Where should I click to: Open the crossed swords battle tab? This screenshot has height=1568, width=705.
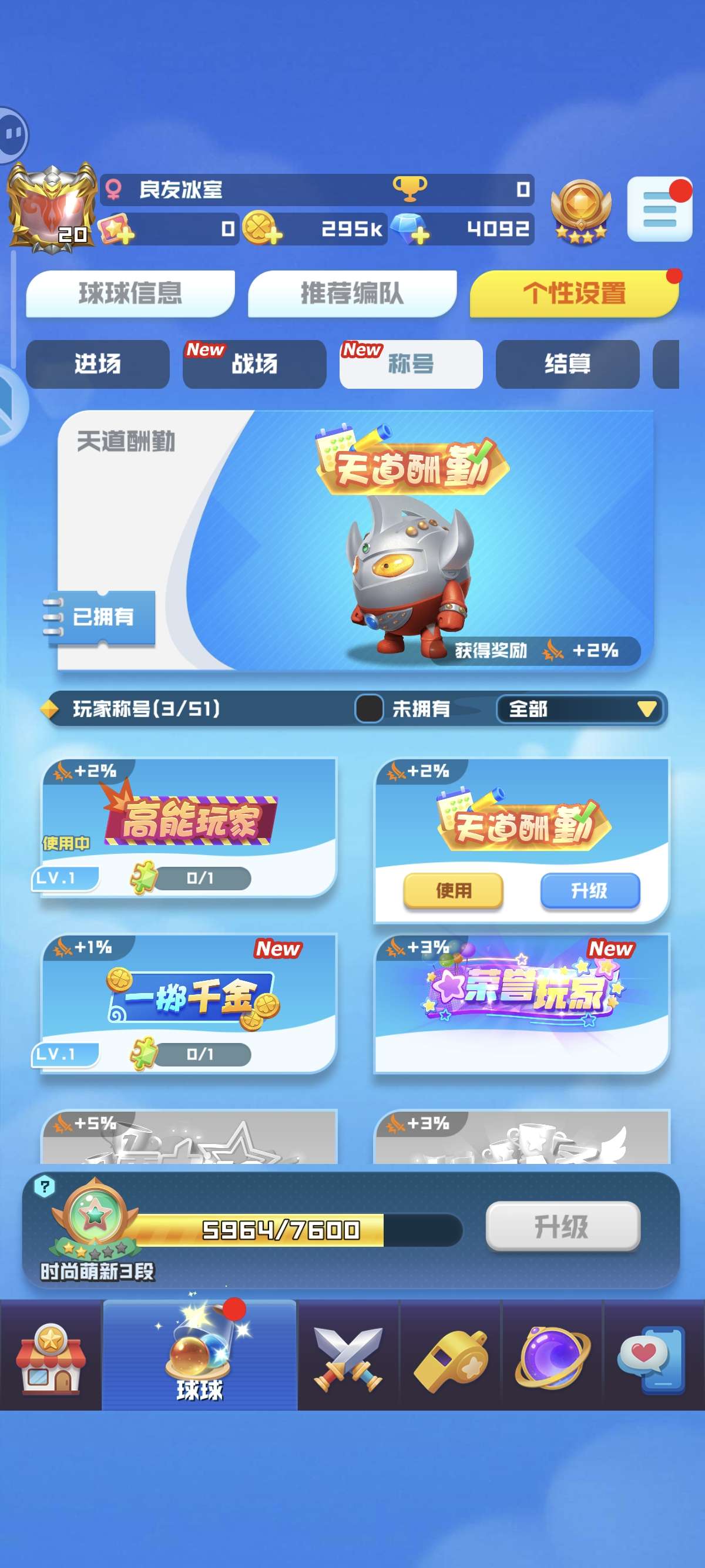348,1355
